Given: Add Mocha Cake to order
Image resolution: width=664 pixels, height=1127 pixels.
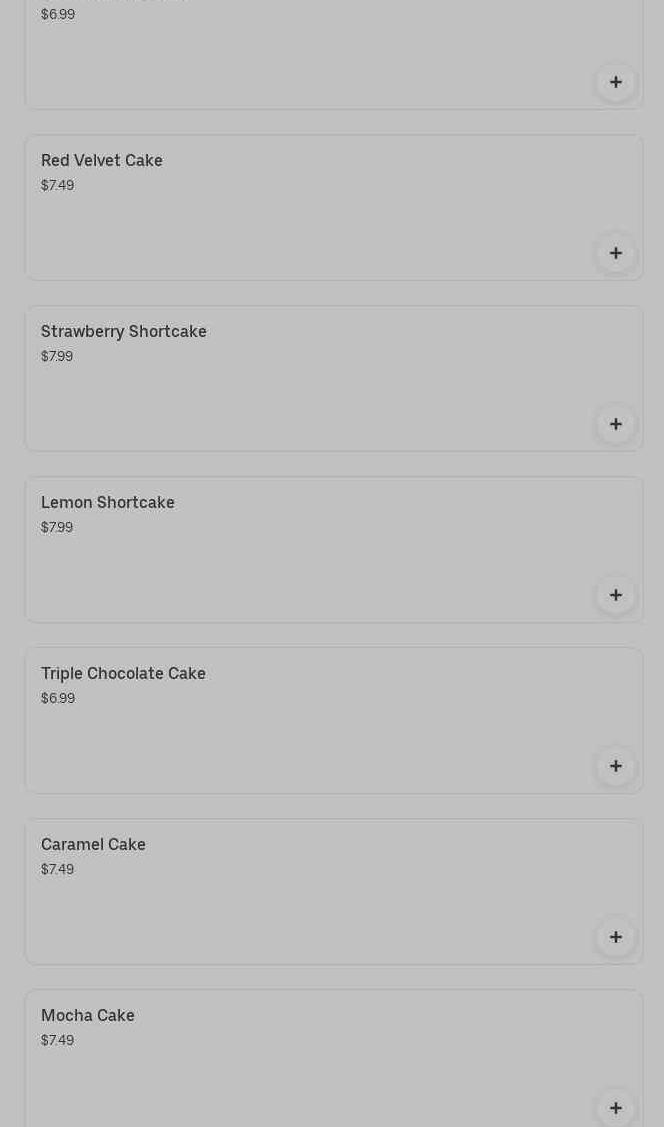Looking at the screenshot, I should [x=616, y=1107].
